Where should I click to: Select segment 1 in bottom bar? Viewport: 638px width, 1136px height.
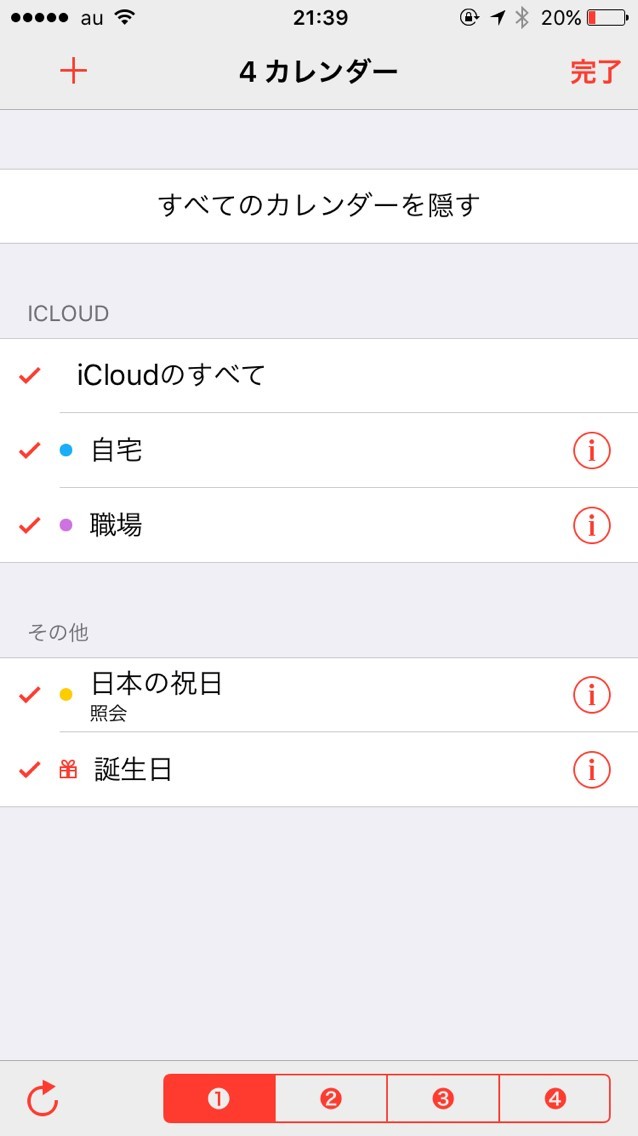tap(219, 1098)
